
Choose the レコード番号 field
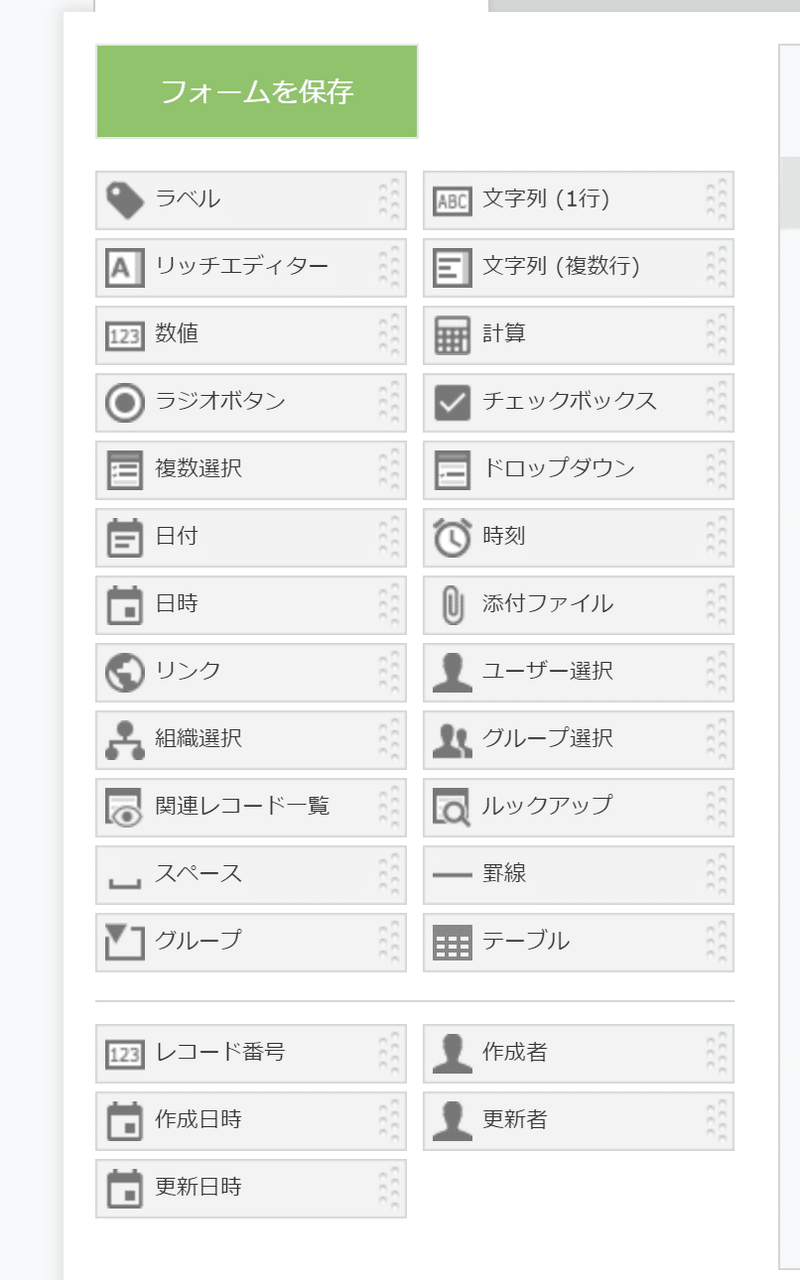tap(251, 1054)
